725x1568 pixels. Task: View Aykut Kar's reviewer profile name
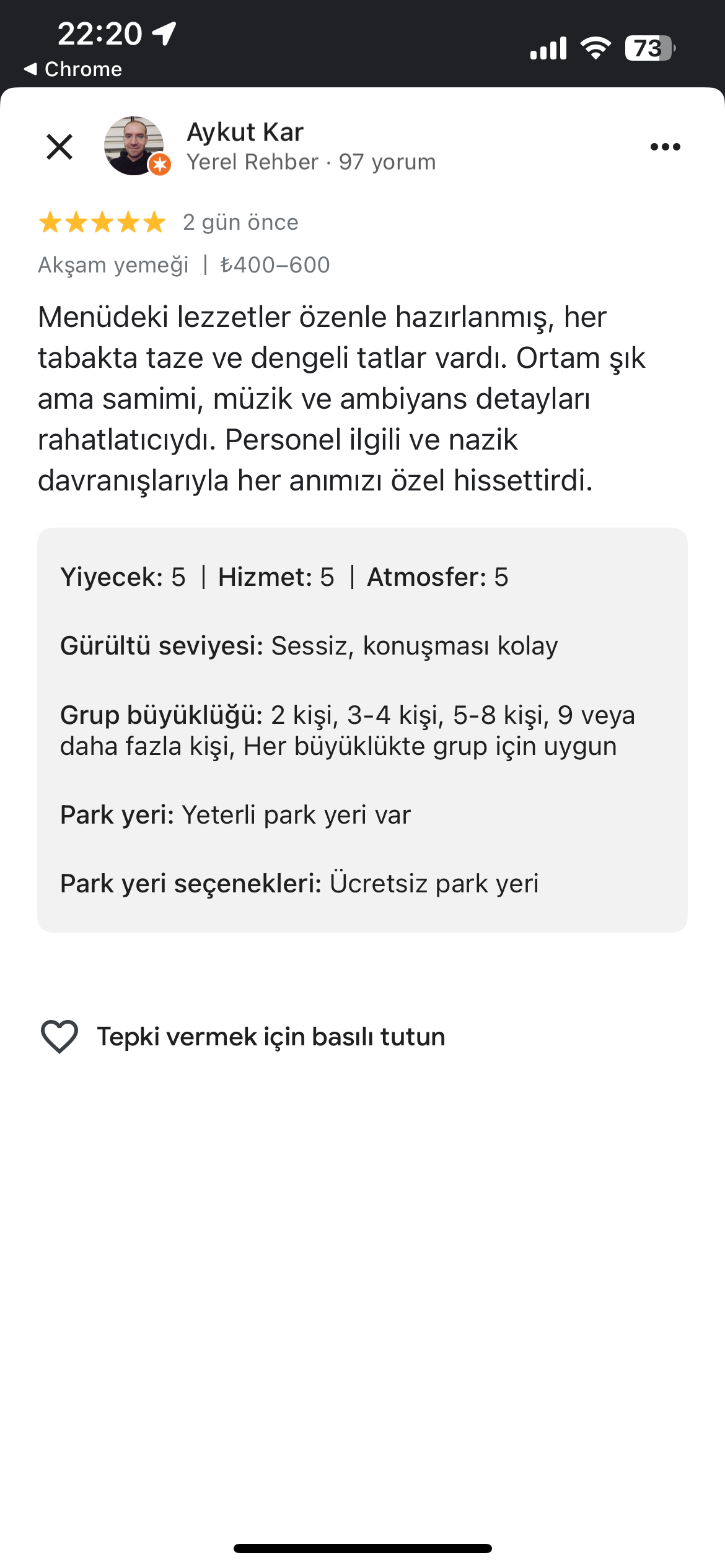tap(245, 132)
